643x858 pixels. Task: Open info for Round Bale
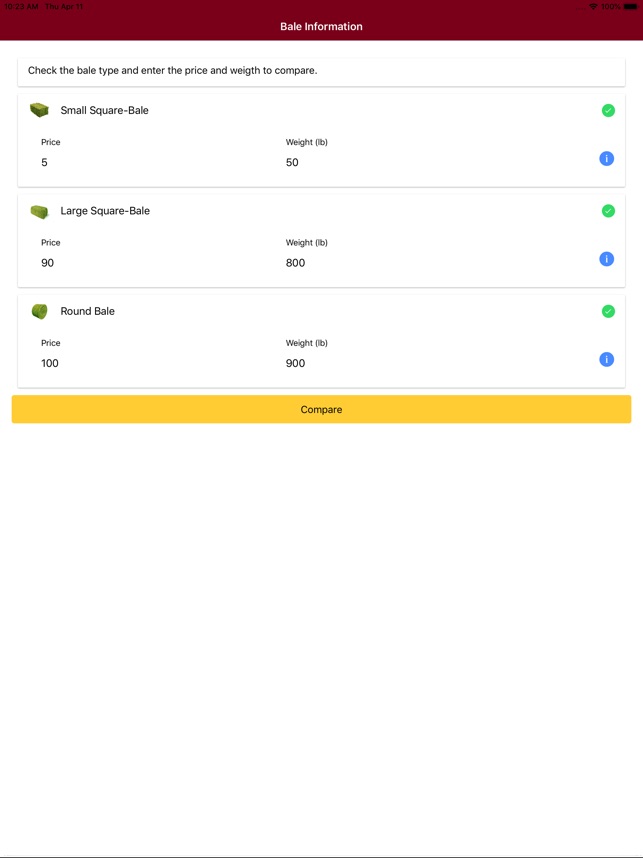tap(606, 359)
